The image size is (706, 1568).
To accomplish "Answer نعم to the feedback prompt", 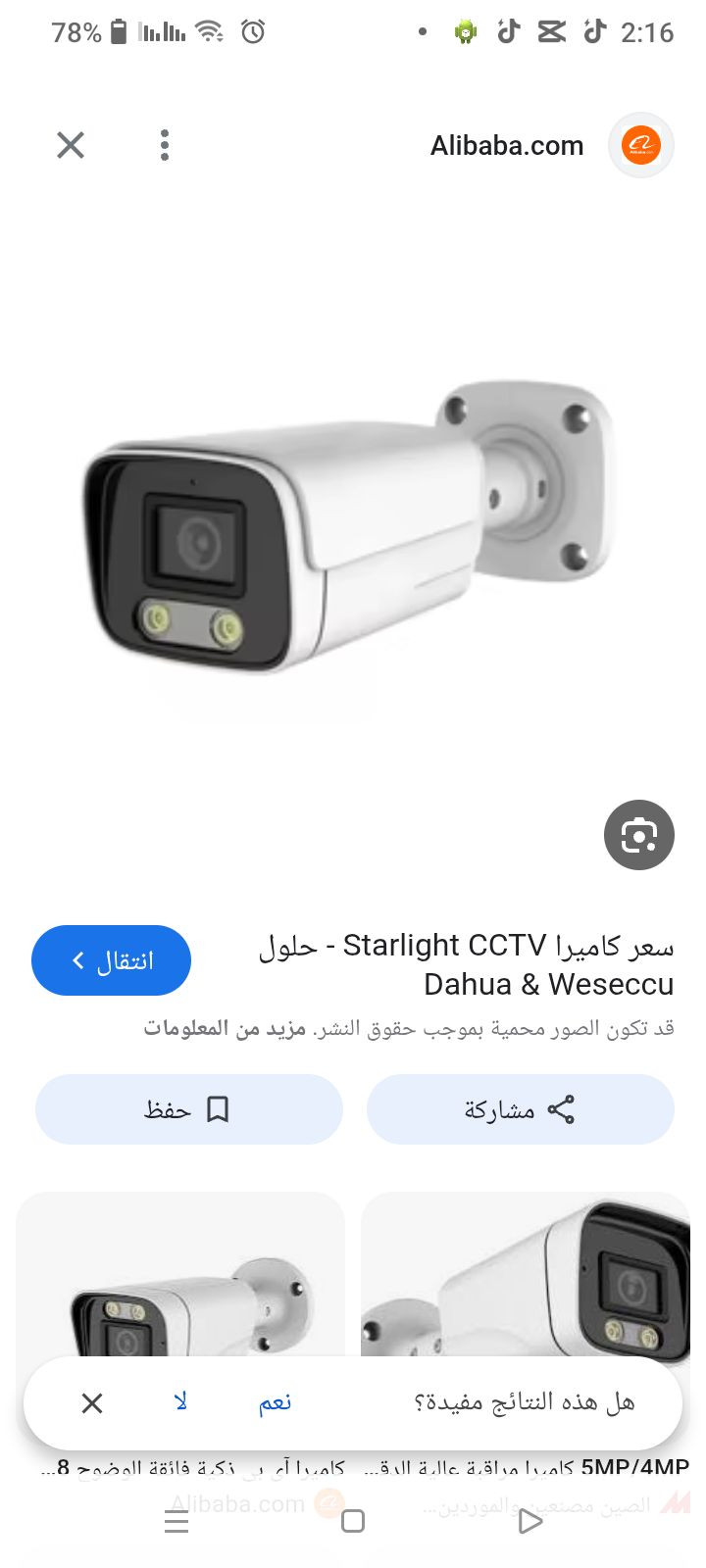I will (275, 1403).
